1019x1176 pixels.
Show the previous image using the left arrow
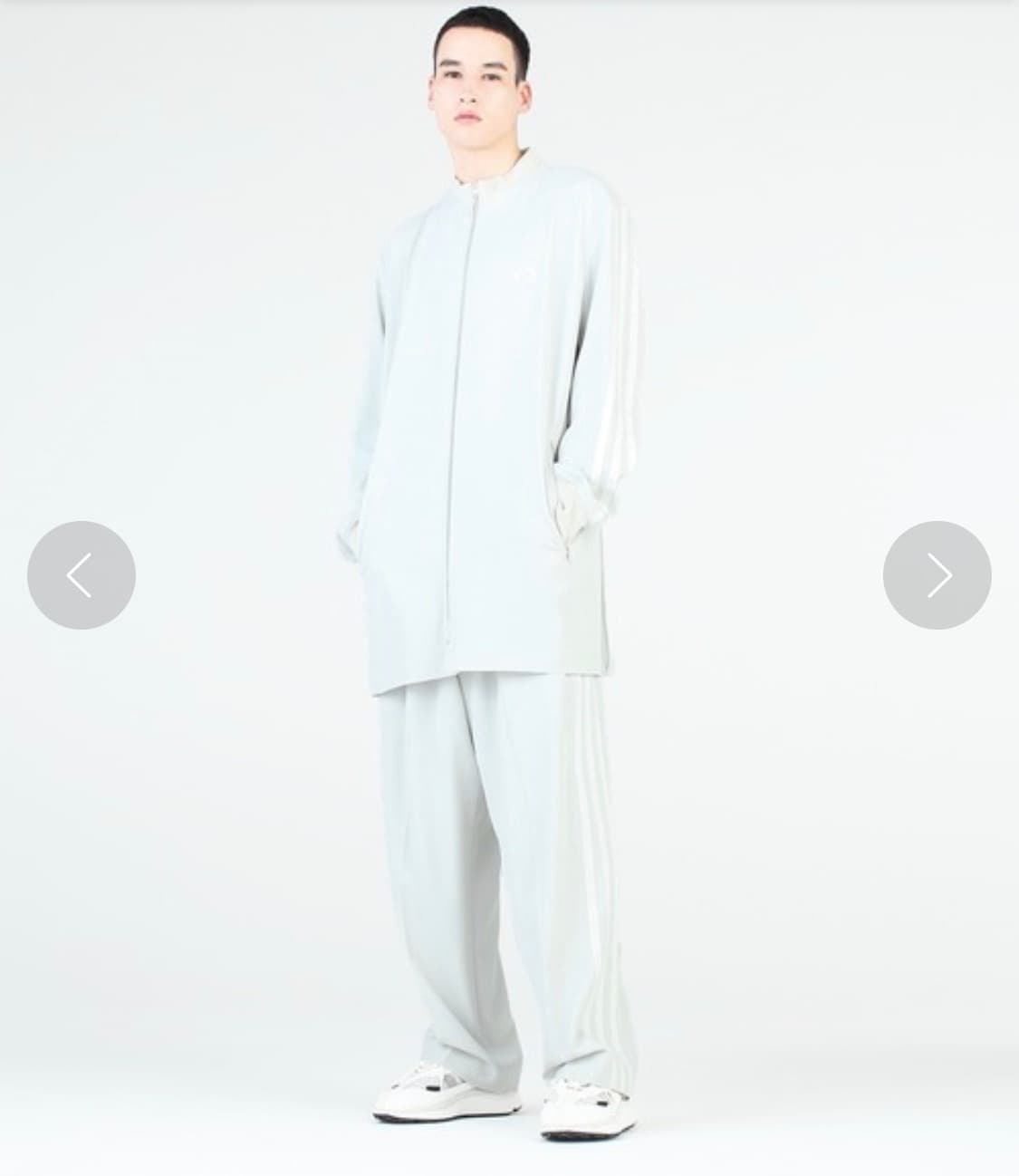tap(82, 574)
